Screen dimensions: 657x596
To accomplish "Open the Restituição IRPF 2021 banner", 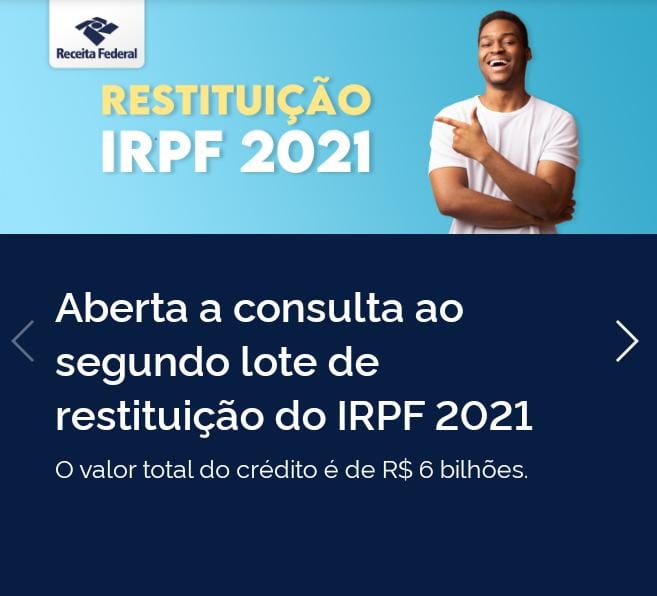I will click(x=328, y=117).
